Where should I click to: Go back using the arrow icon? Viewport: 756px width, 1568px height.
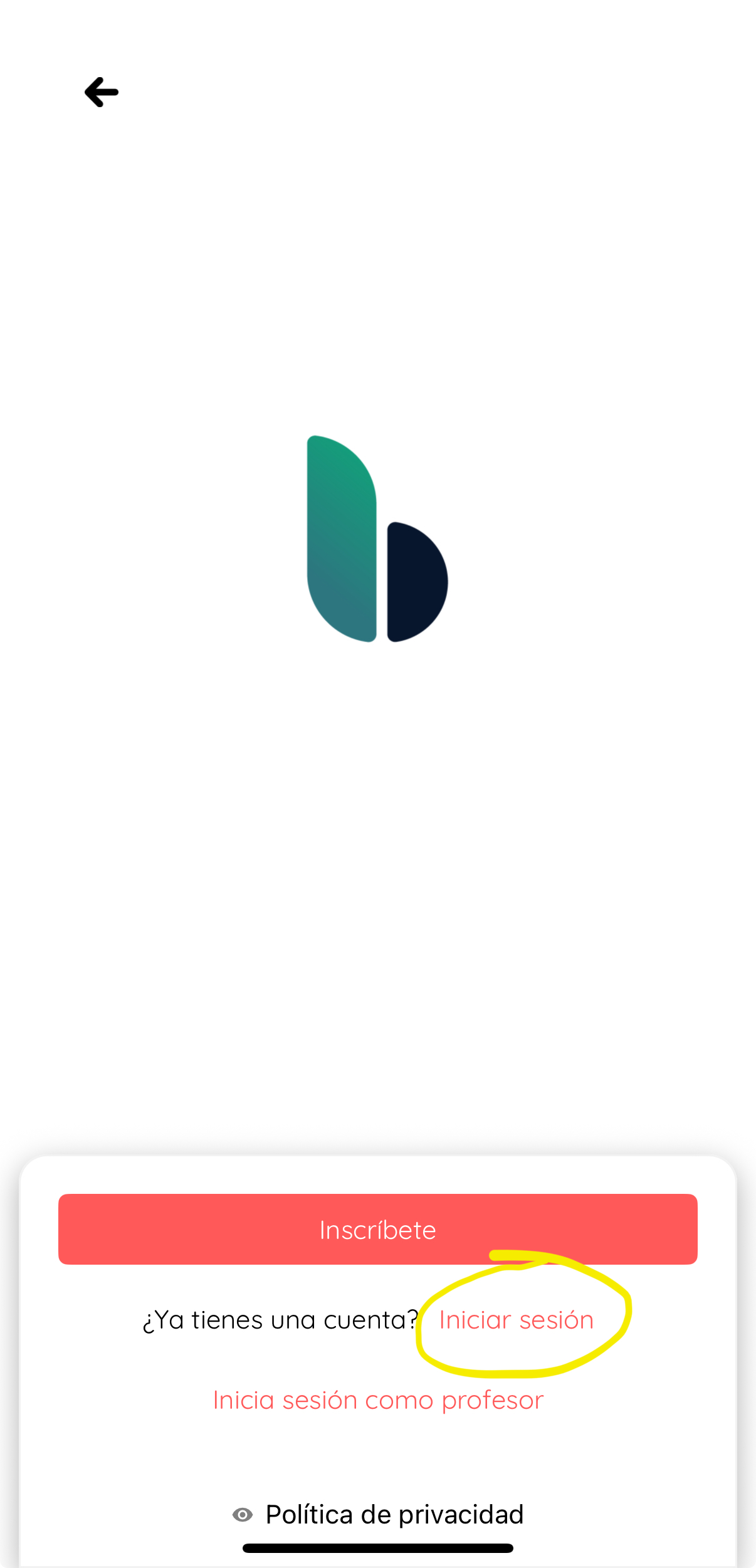[x=102, y=93]
